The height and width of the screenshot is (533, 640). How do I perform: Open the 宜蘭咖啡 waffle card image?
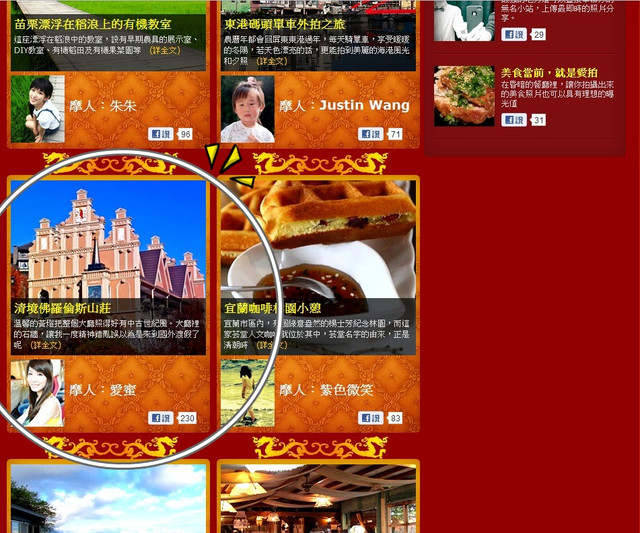click(318, 238)
